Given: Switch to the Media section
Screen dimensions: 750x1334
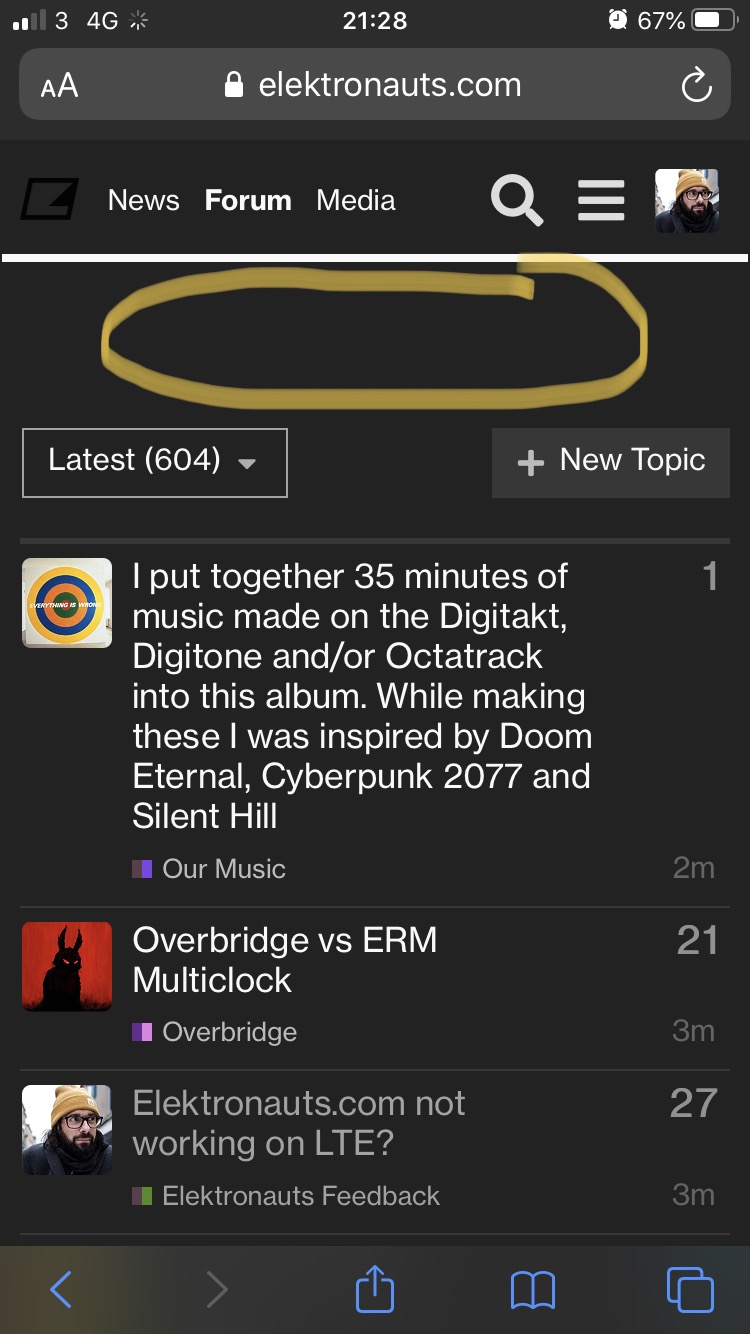Looking at the screenshot, I should [x=356, y=200].
